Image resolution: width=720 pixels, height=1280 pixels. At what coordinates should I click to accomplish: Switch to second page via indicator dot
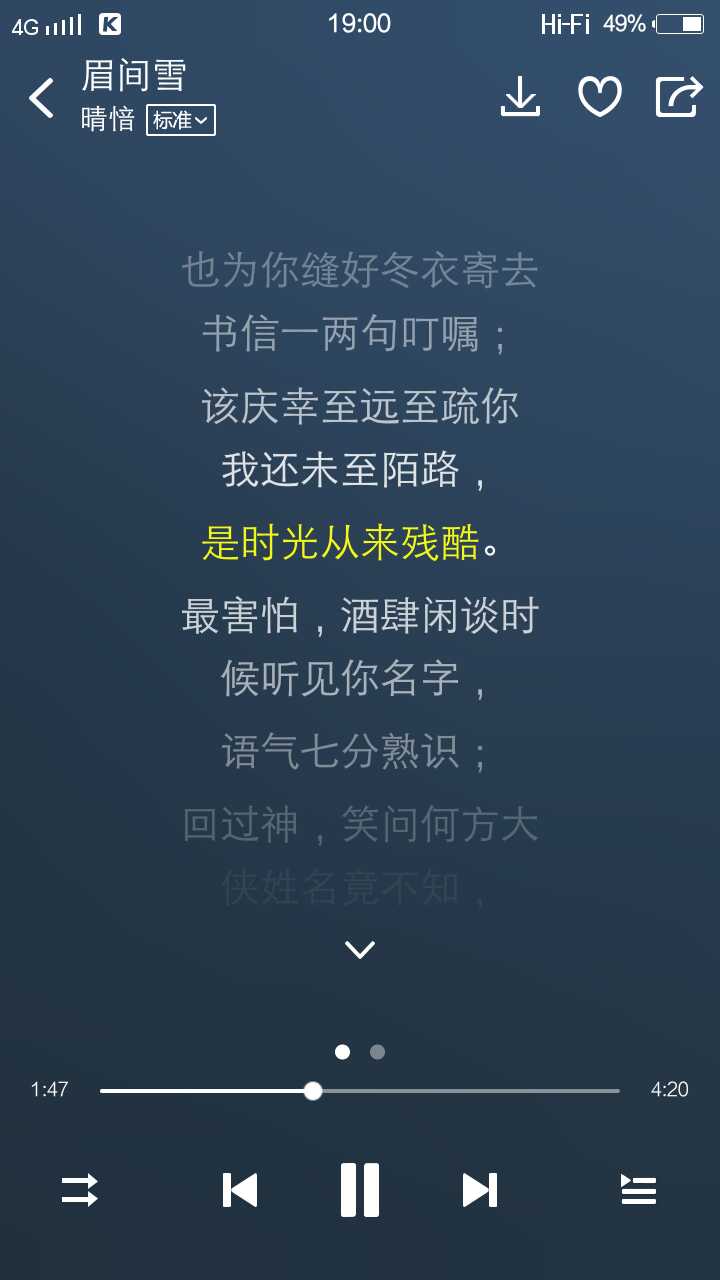(377, 1052)
